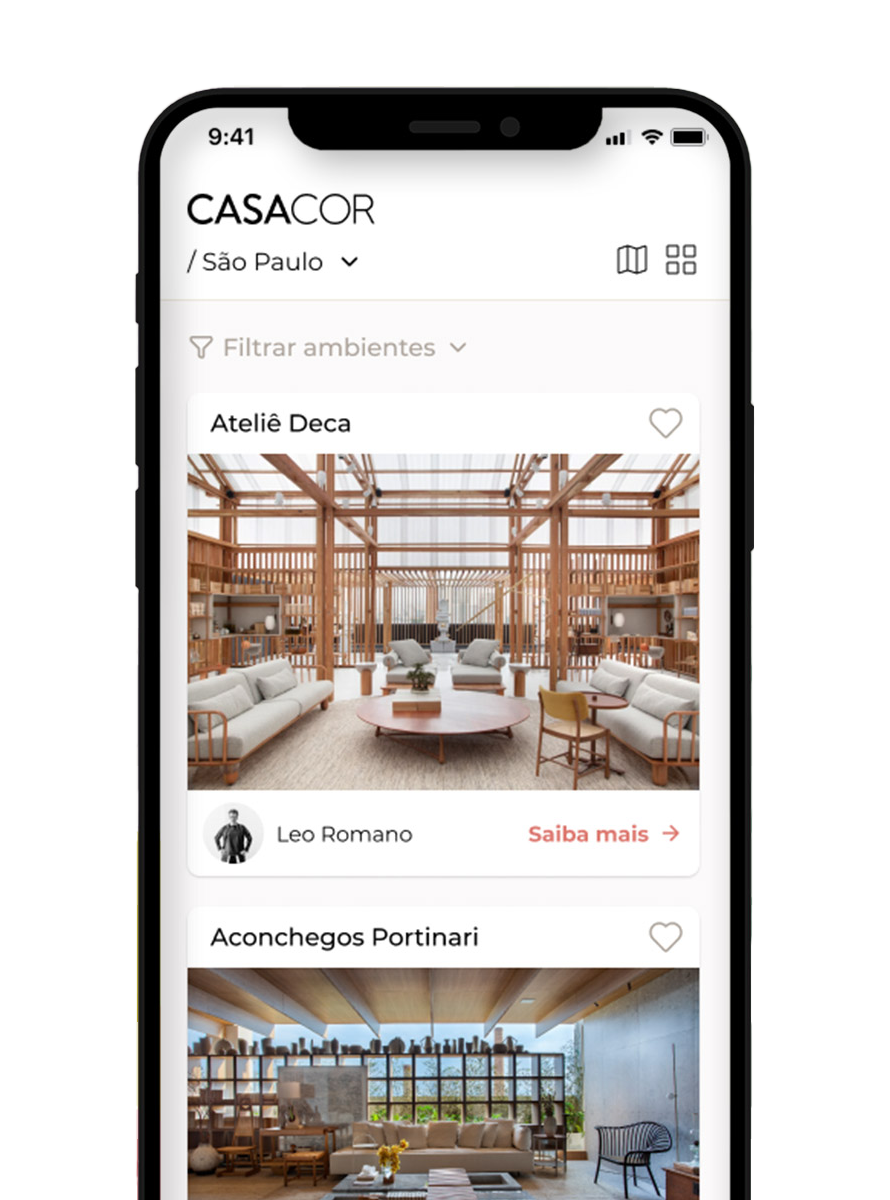Favorite the Ateliê Deca card
This screenshot has height=1200, width=890.
665,423
